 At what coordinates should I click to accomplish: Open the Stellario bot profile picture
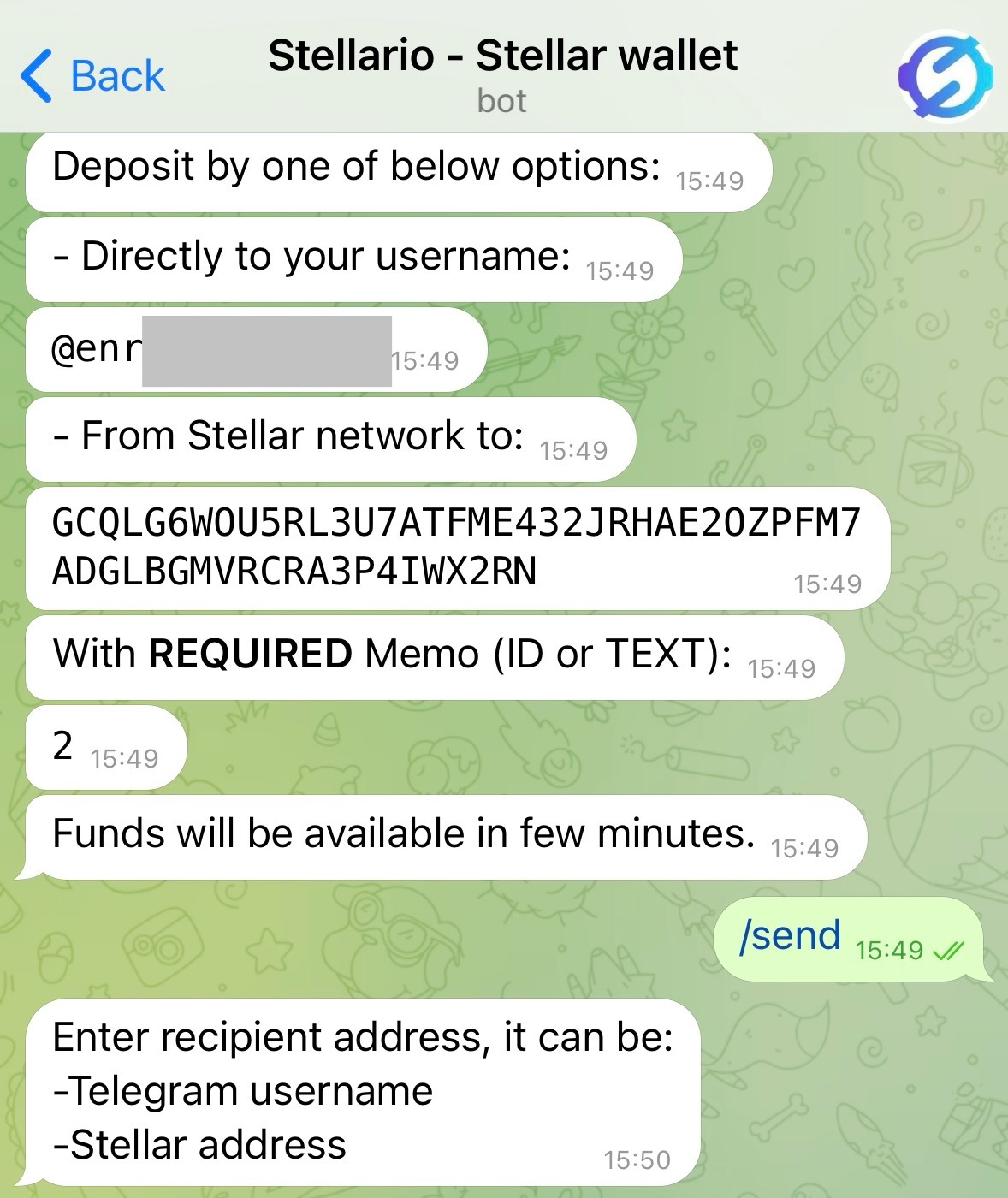pyautogui.click(x=946, y=77)
